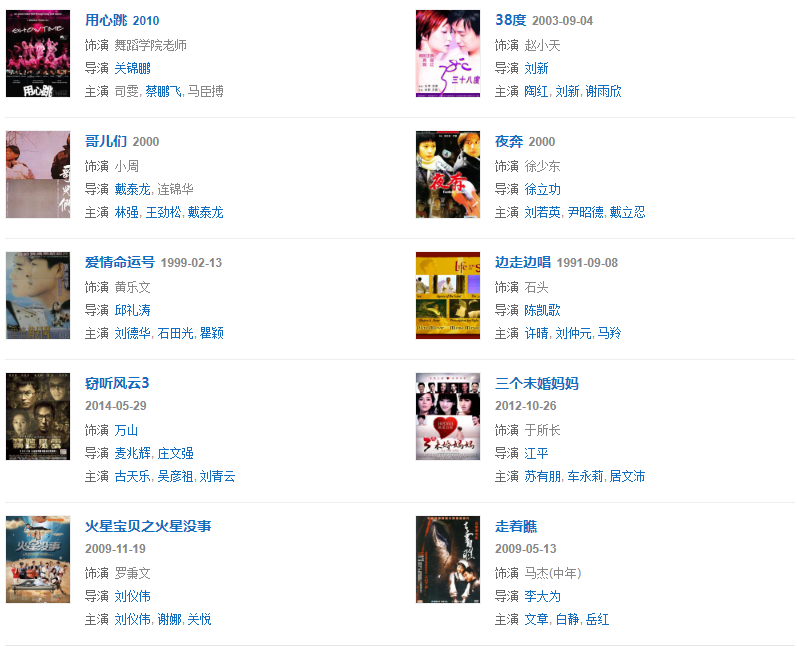The height and width of the screenshot is (649, 798).
Task: Open director 徐立功's link
Action: tap(542, 189)
